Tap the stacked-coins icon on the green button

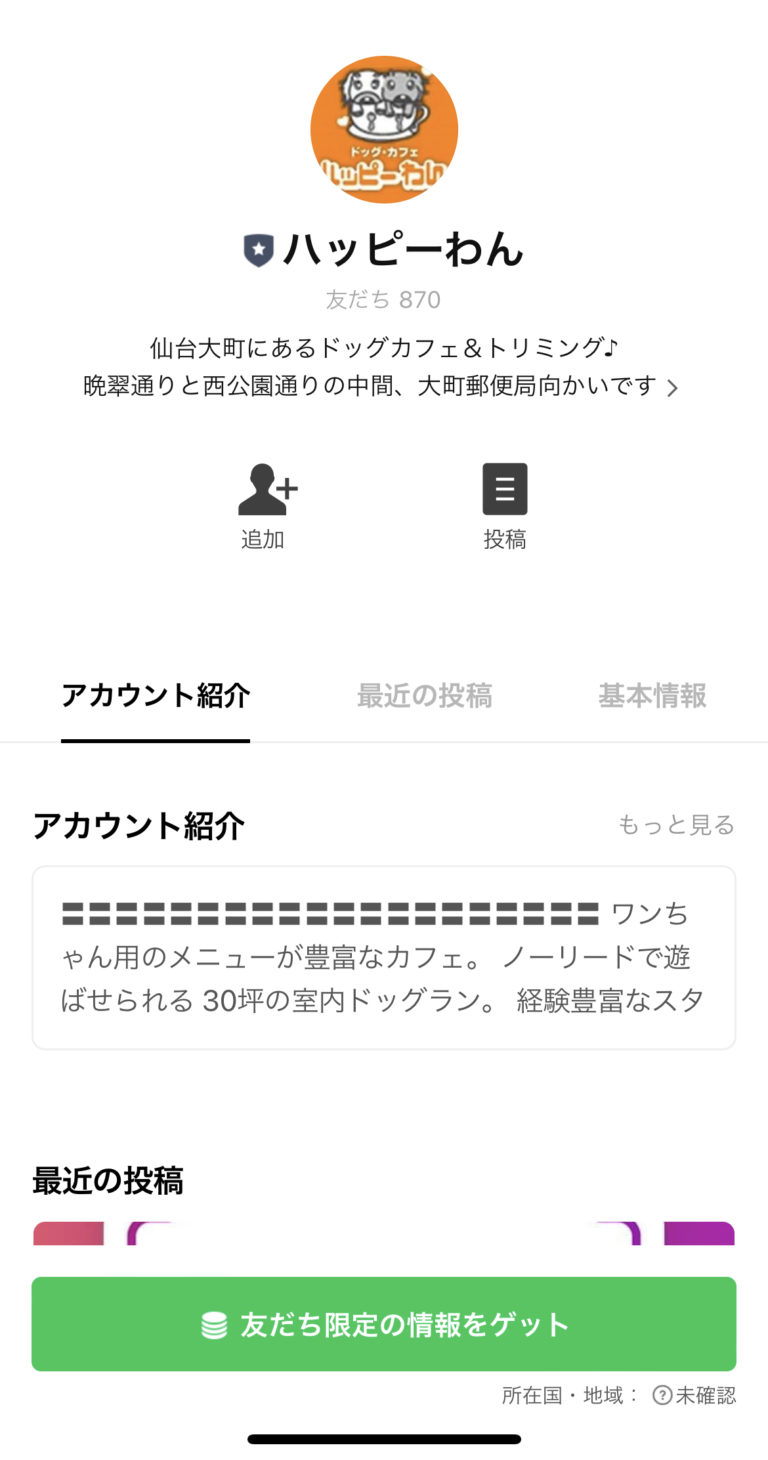click(x=212, y=1322)
